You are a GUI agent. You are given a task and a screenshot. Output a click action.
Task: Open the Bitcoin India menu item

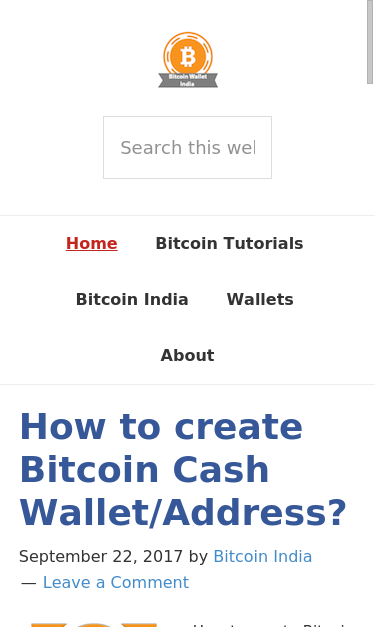tap(132, 300)
